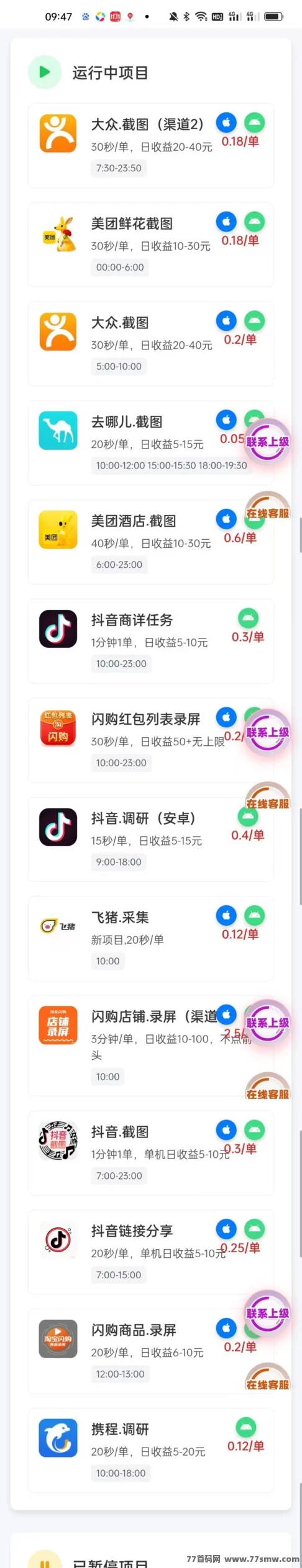Open the 飞猪.采集 project card

click(151, 938)
